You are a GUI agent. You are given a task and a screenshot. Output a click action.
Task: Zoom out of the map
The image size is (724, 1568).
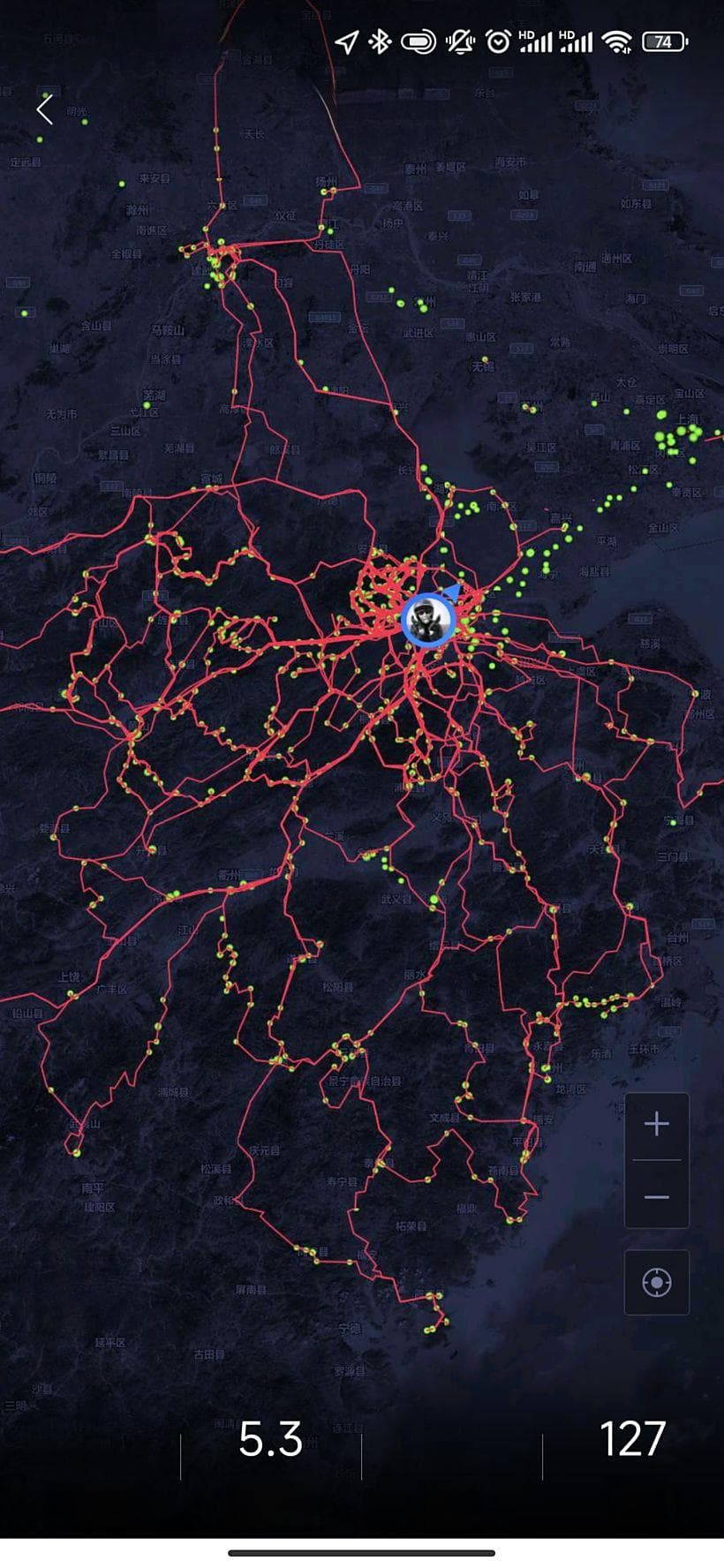(656, 1197)
